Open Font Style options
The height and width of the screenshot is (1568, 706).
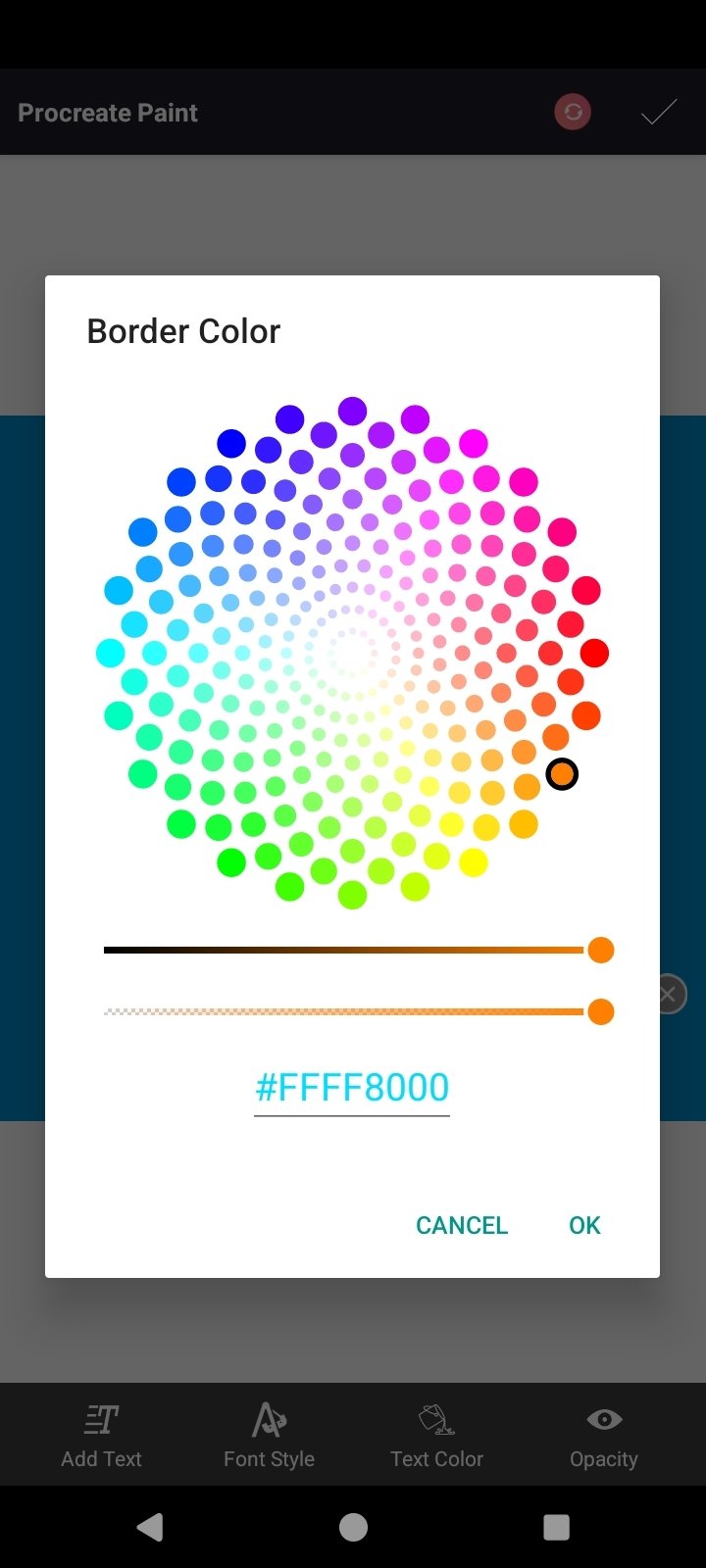(269, 1436)
